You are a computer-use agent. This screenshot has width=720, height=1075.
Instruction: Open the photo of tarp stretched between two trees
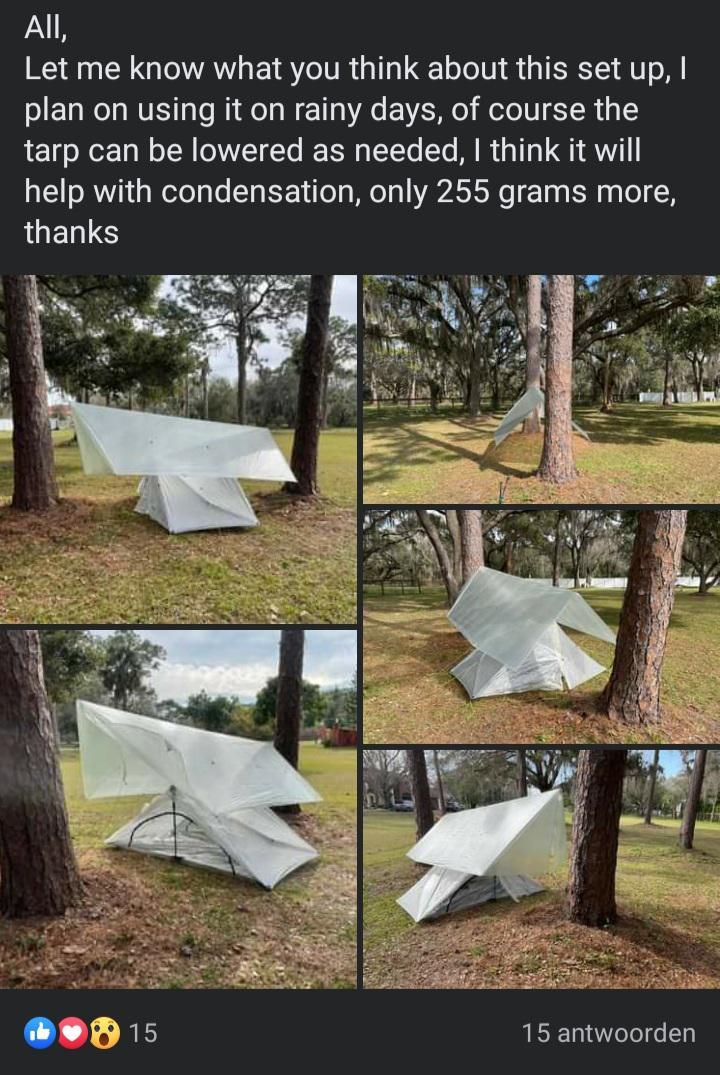click(178, 448)
